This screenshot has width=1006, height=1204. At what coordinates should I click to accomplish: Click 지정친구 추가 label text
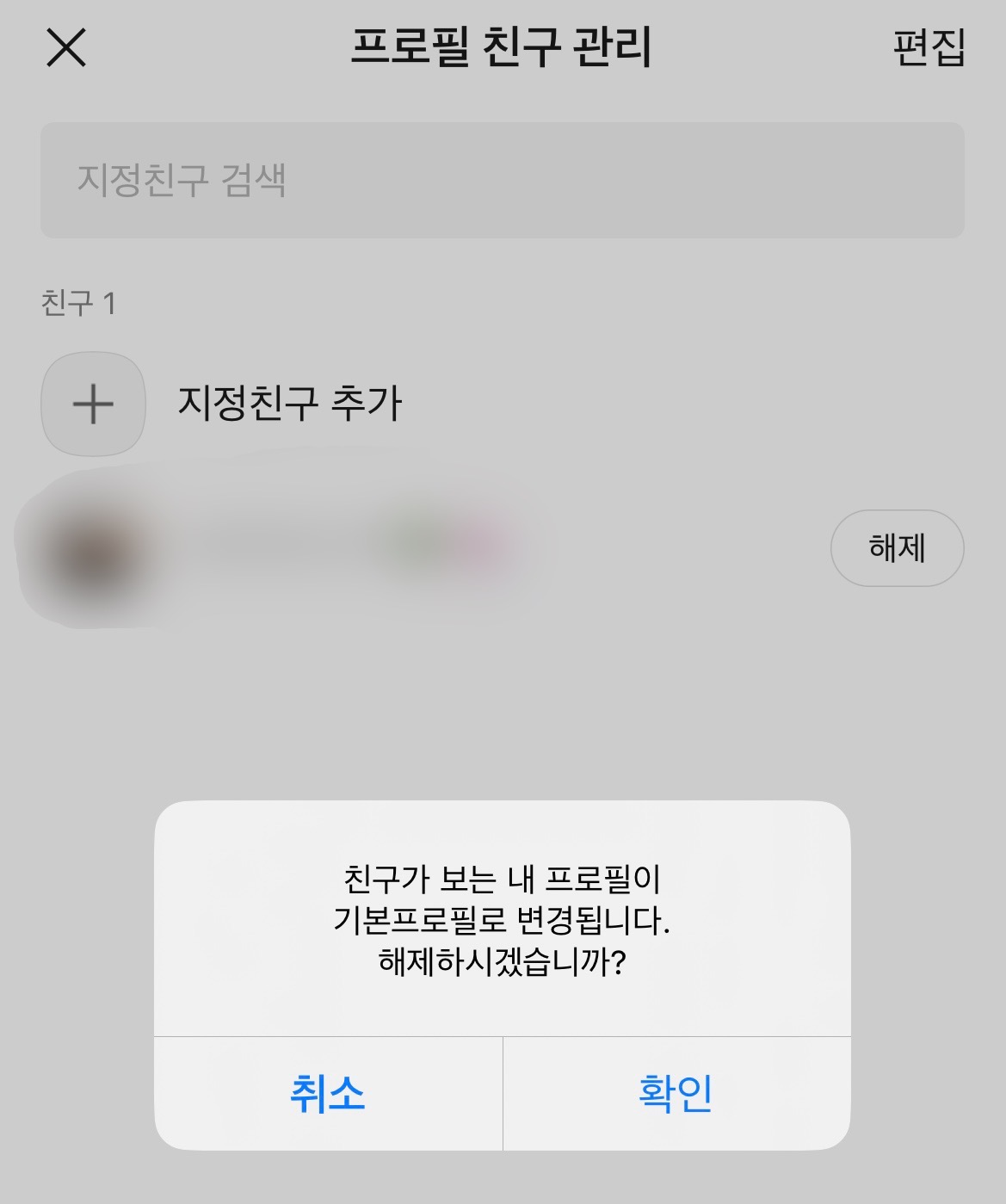click(x=293, y=402)
